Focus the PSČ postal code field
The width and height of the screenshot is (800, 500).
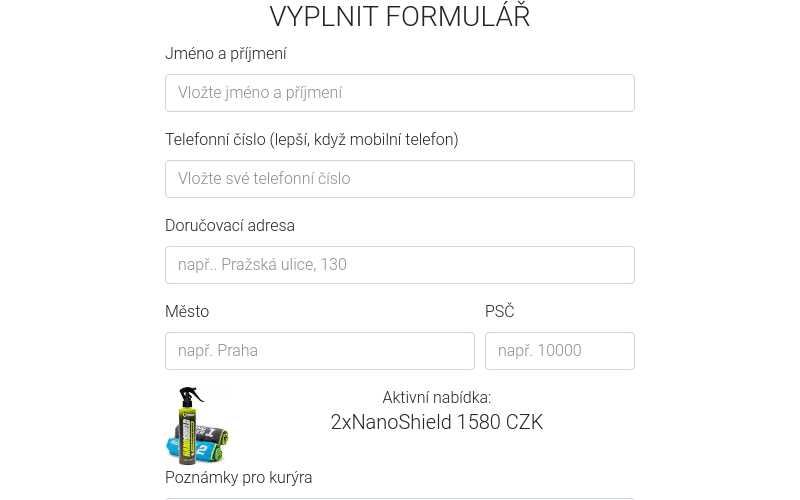559,351
